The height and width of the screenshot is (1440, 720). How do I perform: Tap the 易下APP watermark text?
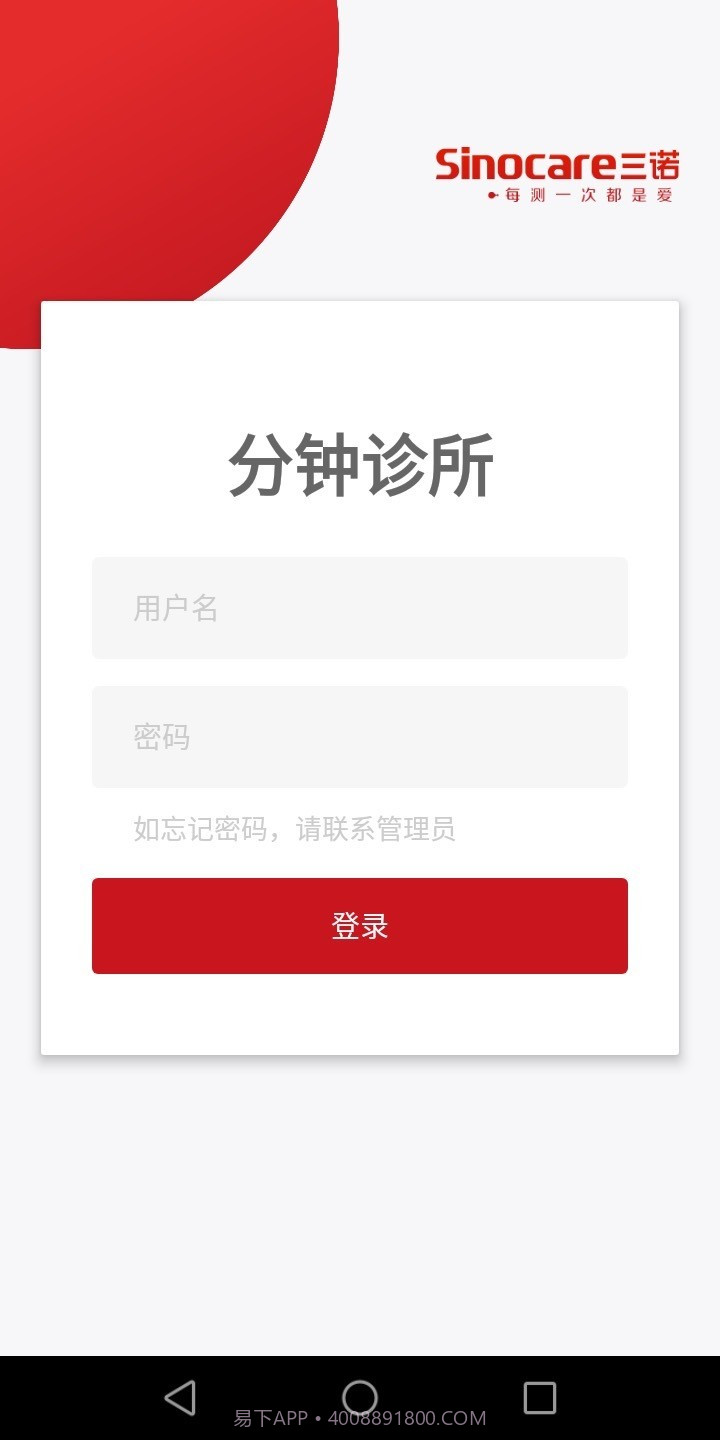click(x=270, y=1418)
